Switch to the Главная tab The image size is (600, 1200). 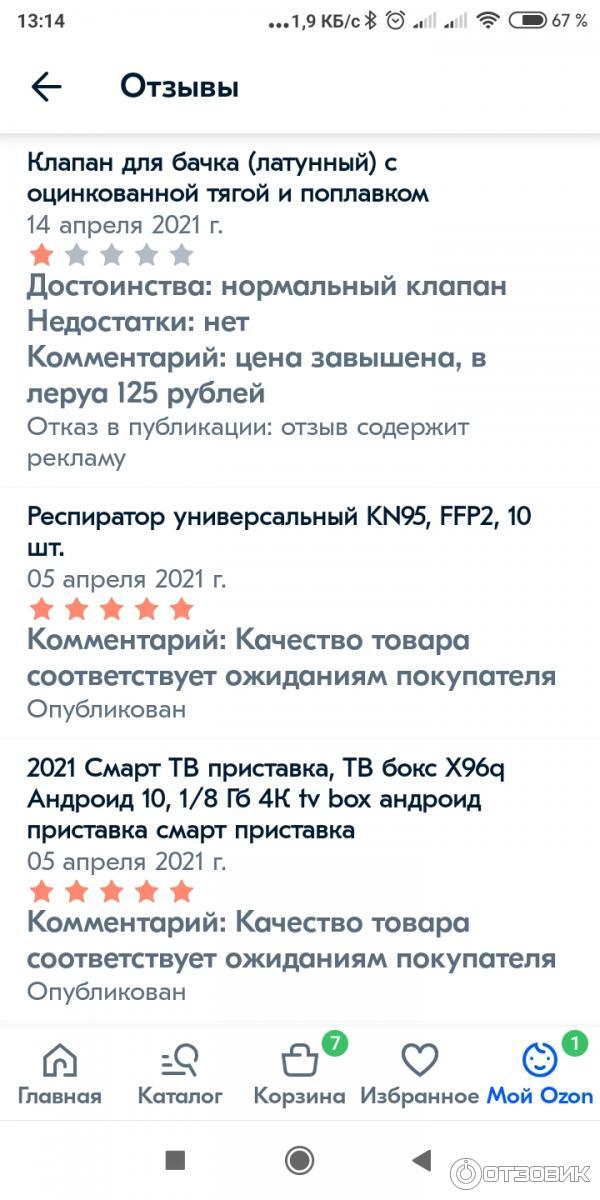coord(60,1074)
